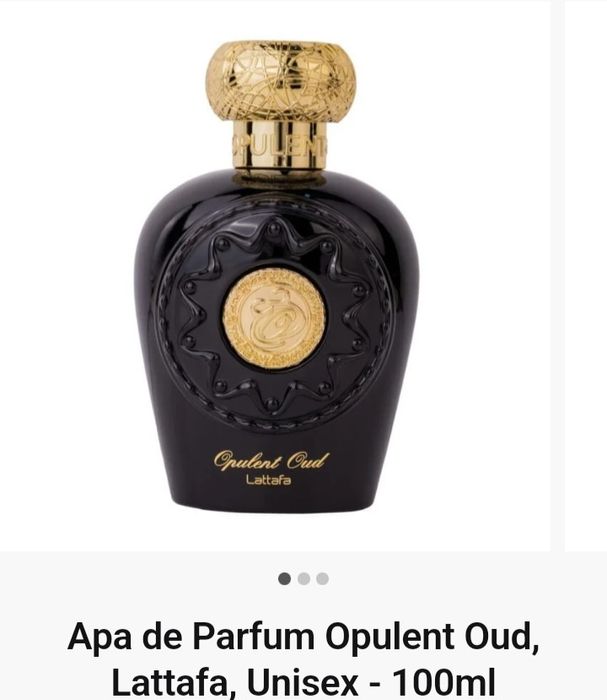Viewport: 607px width, 700px height.
Task: Select the second image indicator dot
Action: [x=304, y=578]
